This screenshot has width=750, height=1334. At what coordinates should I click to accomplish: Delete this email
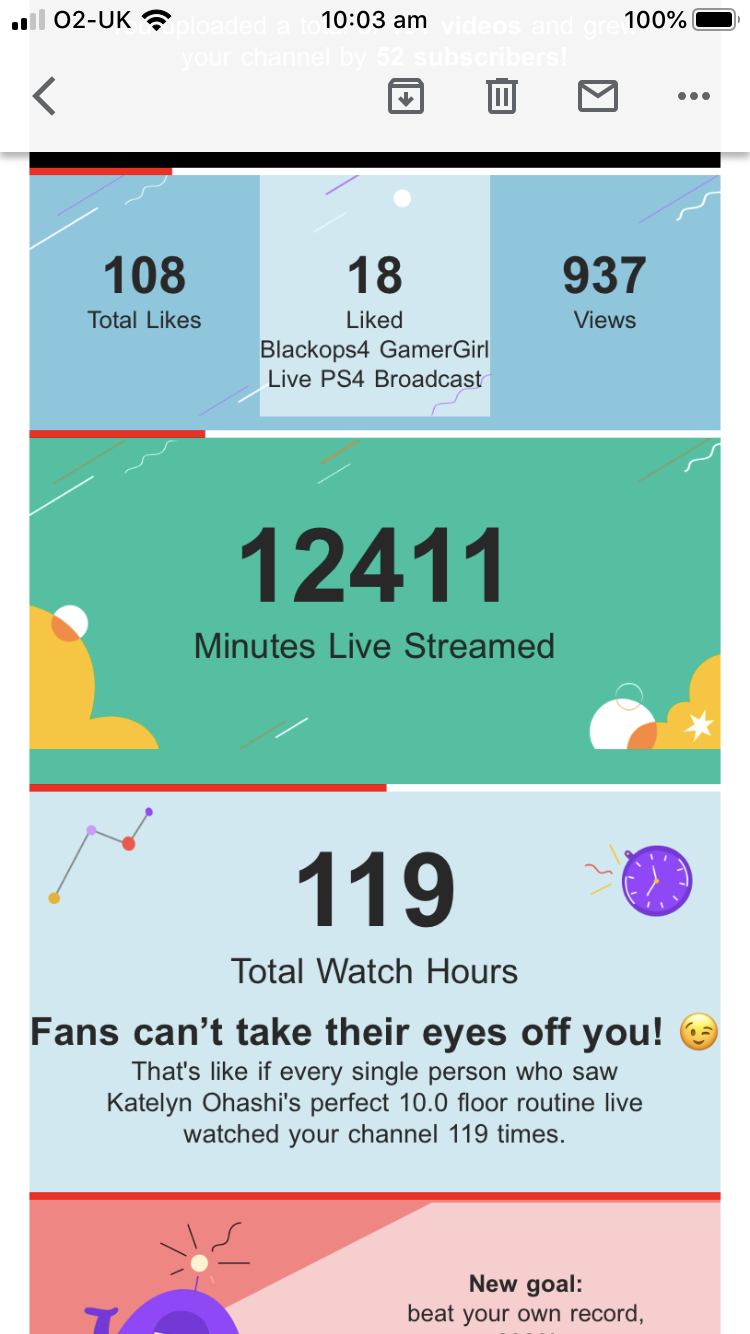point(501,97)
